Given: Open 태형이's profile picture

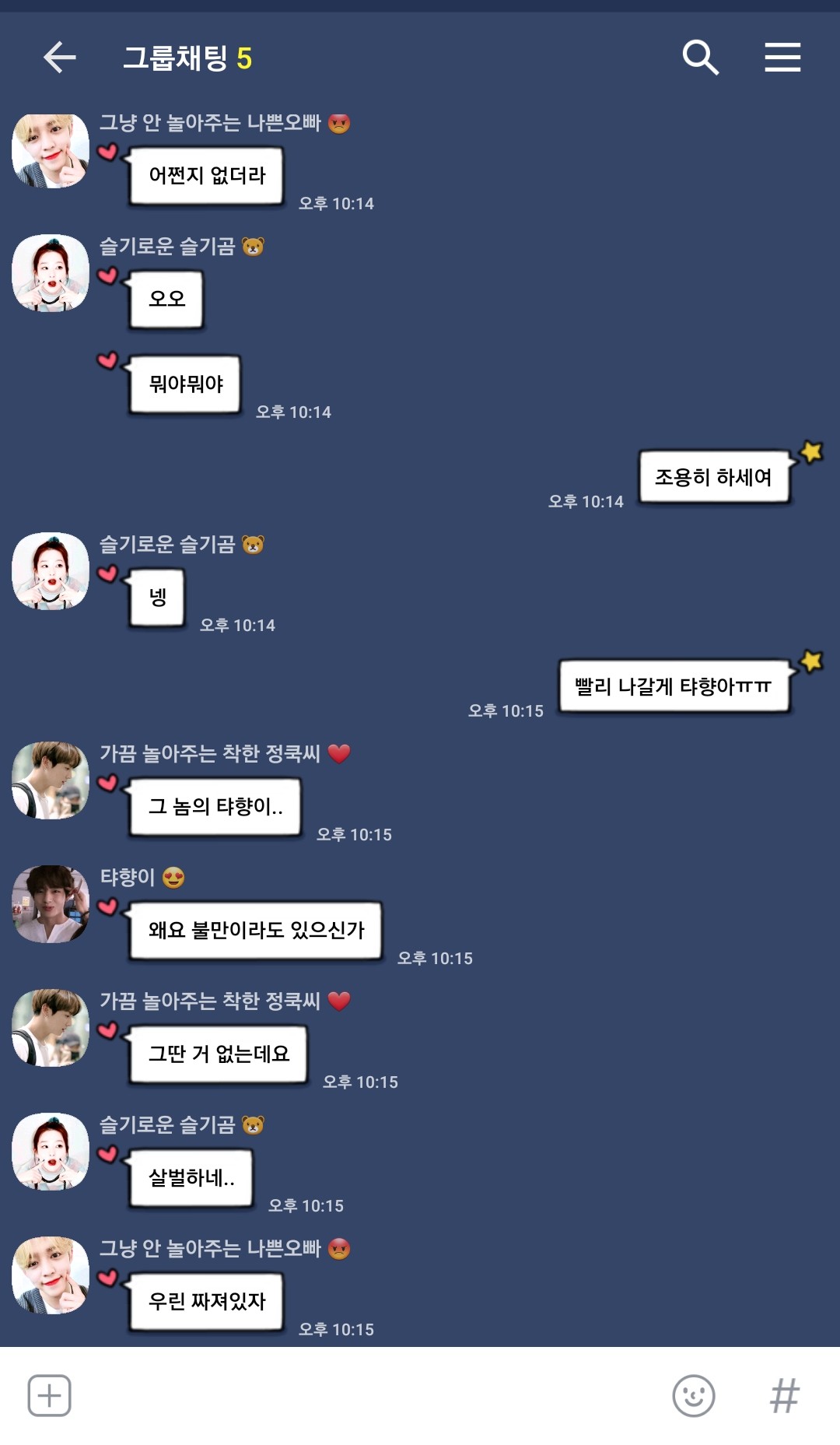Looking at the screenshot, I should coord(51,904).
